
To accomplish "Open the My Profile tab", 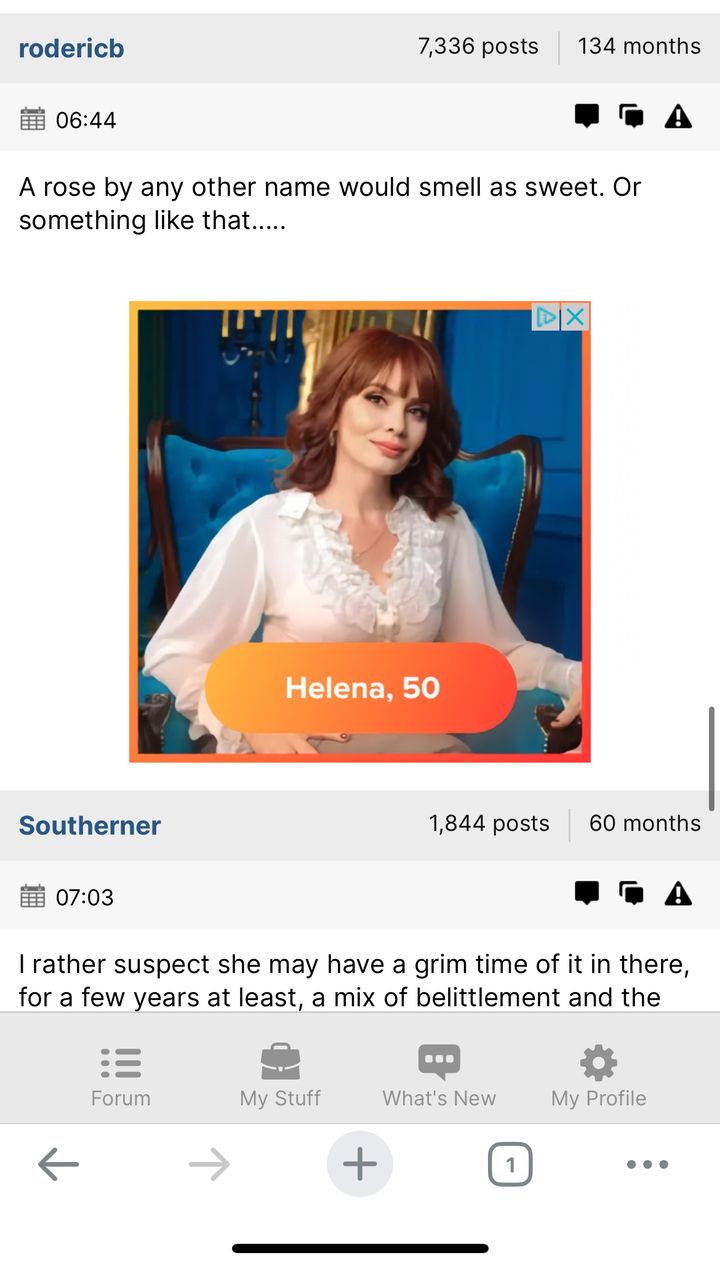I will point(598,1076).
